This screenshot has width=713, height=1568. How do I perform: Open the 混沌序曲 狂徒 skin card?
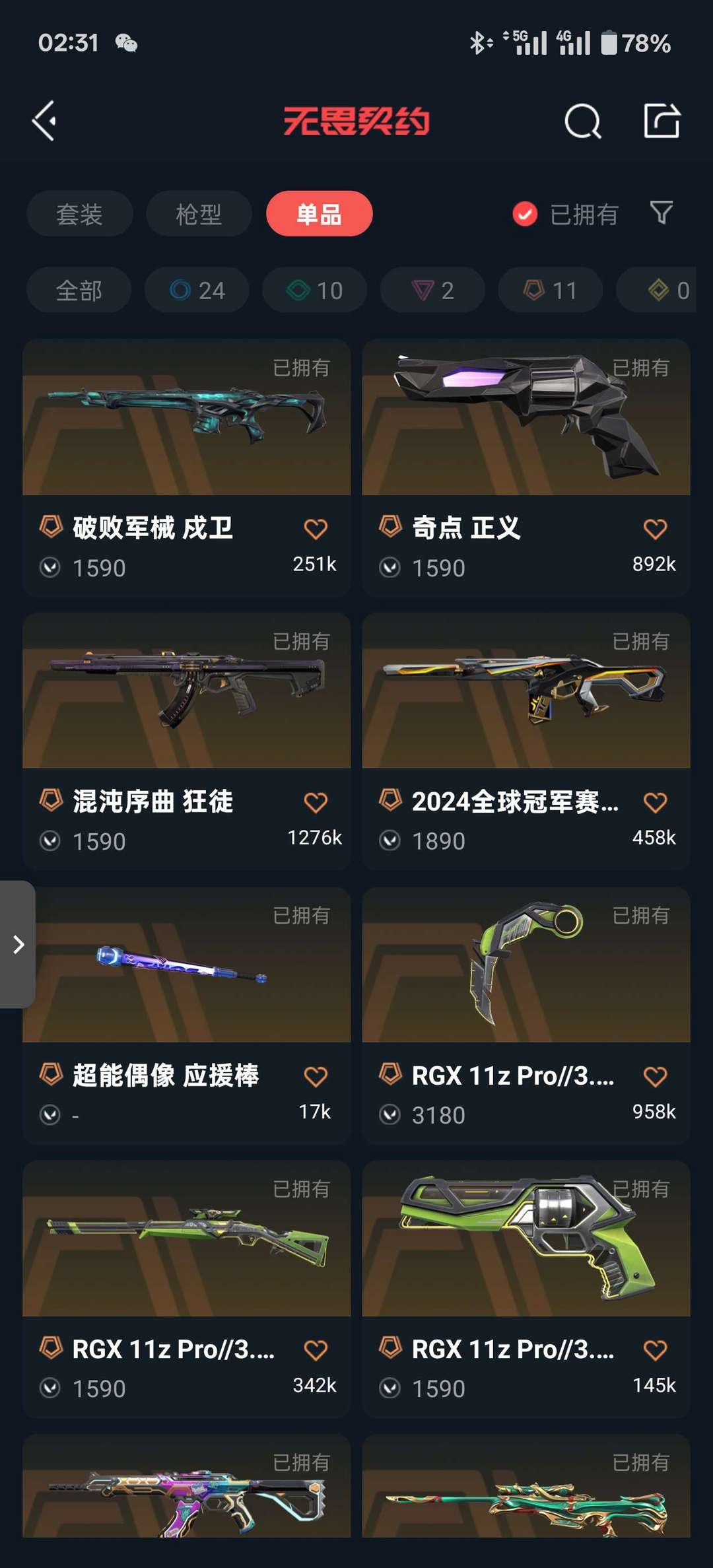point(187,741)
